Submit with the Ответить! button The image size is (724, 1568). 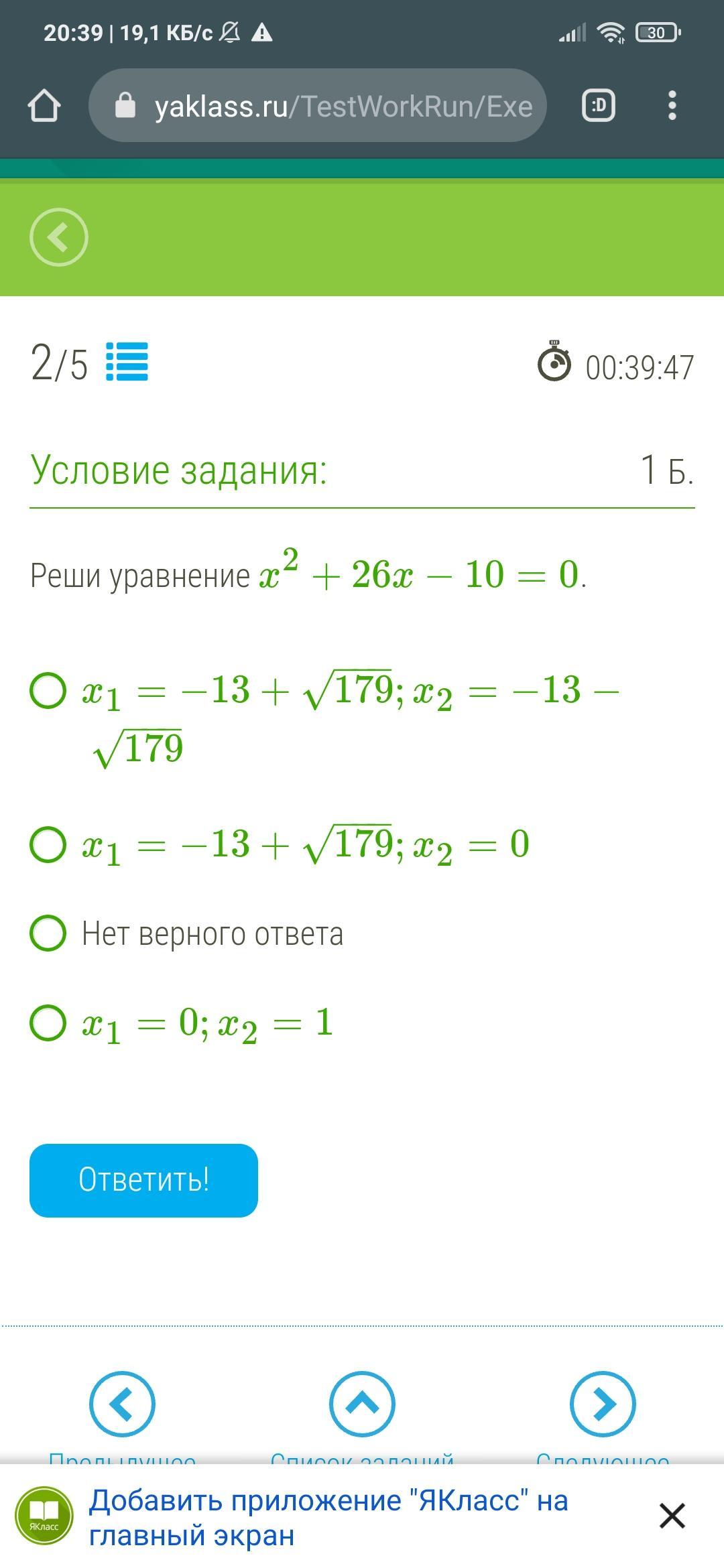click(143, 1181)
